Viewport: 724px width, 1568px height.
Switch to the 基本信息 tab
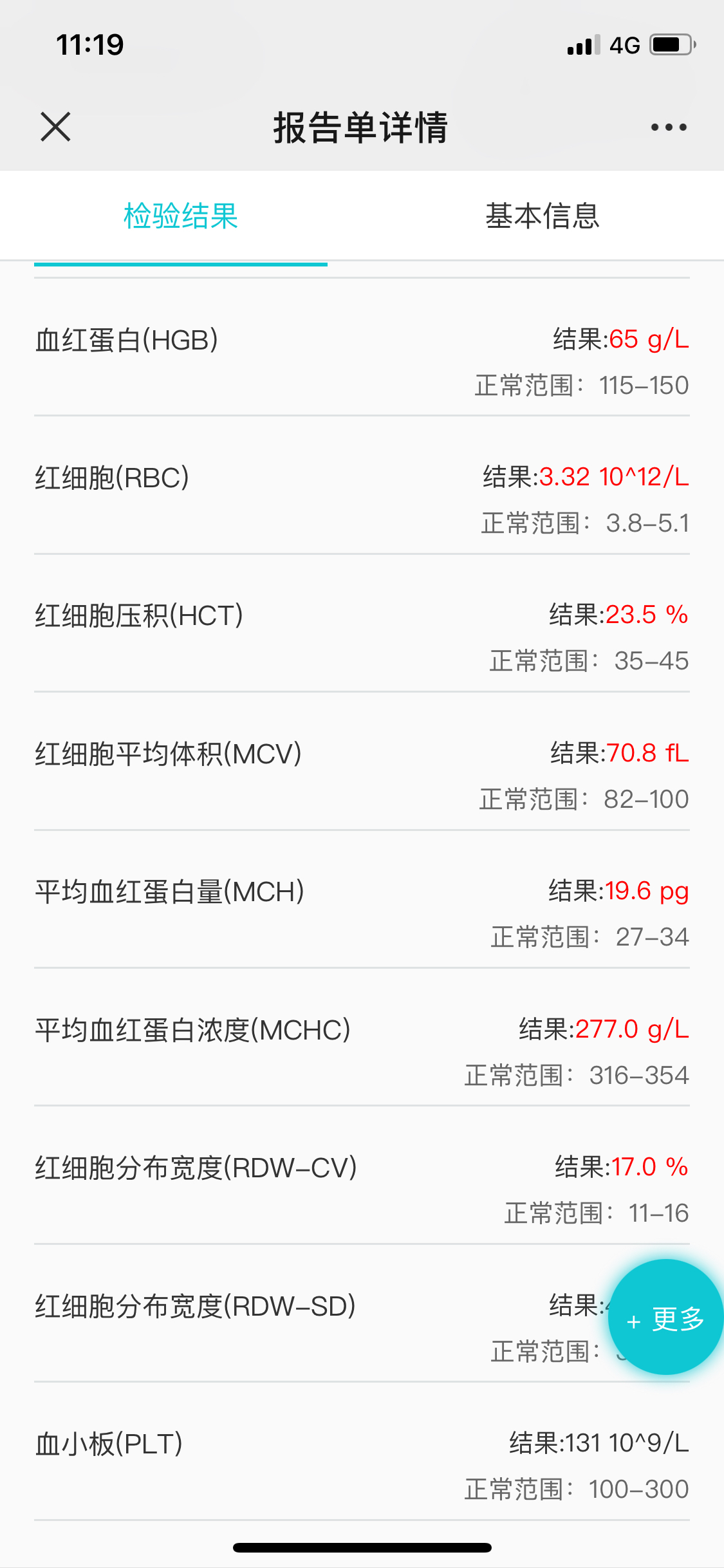pyautogui.click(x=543, y=216)
